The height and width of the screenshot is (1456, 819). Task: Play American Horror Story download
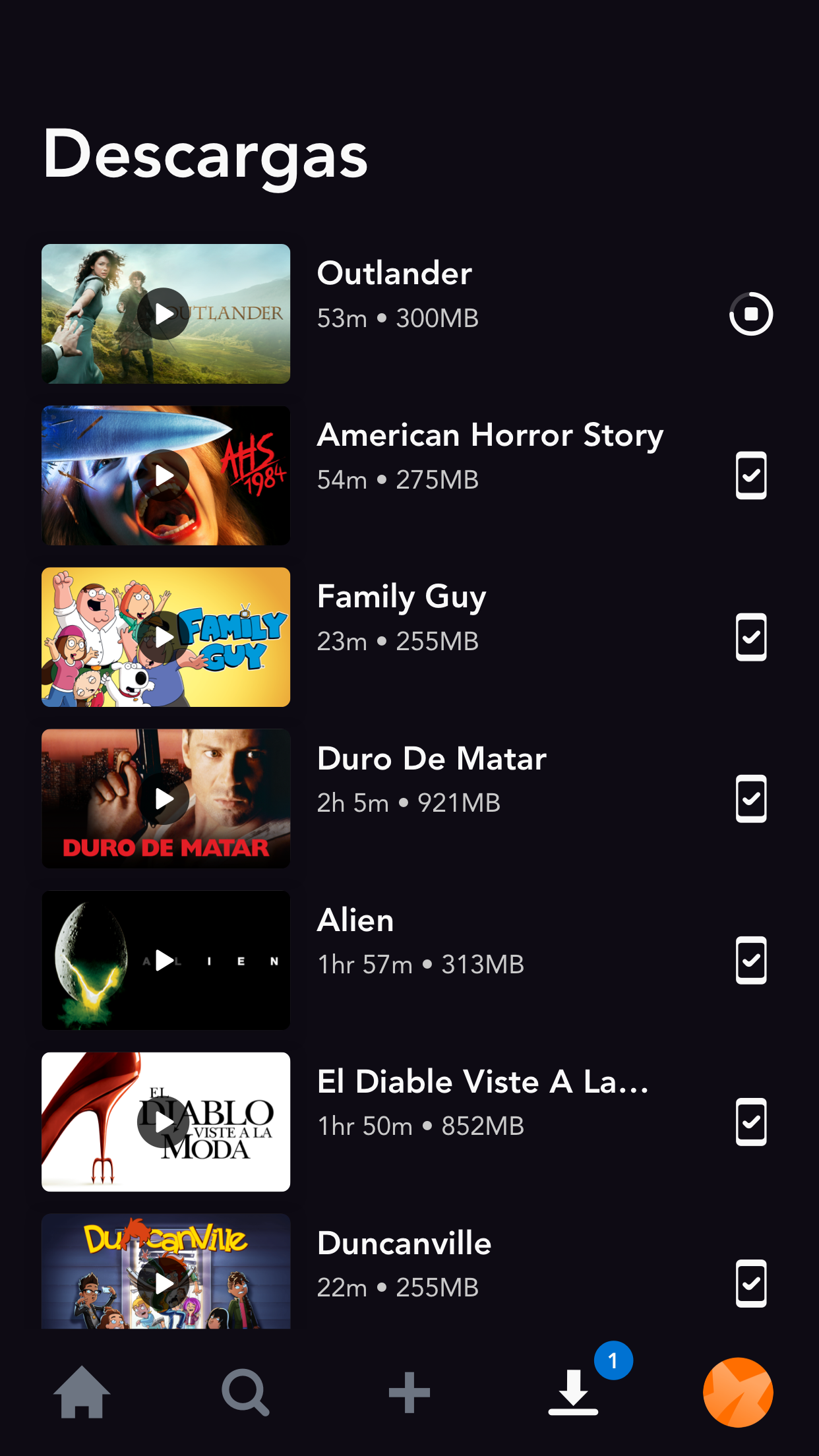tap(164, 475)
